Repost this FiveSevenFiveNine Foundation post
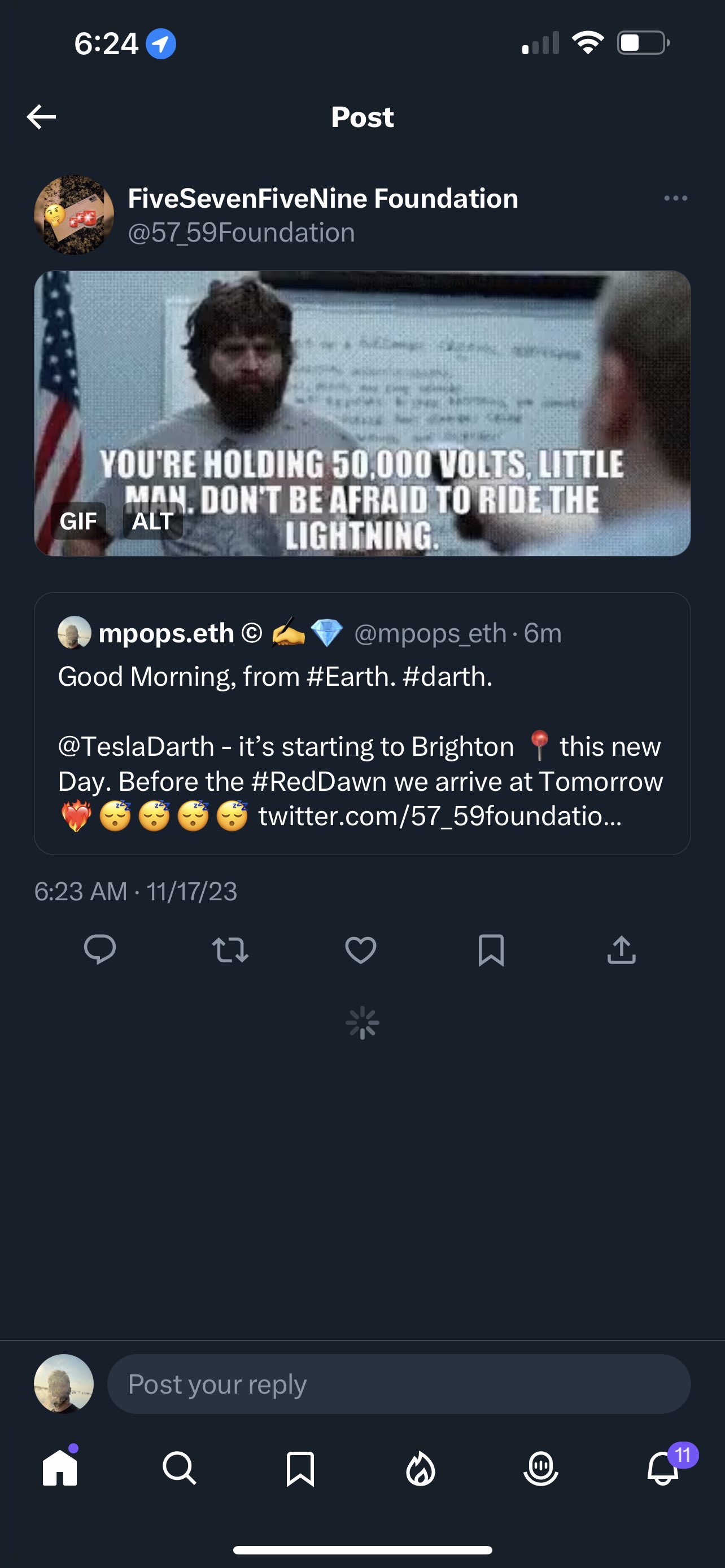725x1568 pixels. [230, 949]
